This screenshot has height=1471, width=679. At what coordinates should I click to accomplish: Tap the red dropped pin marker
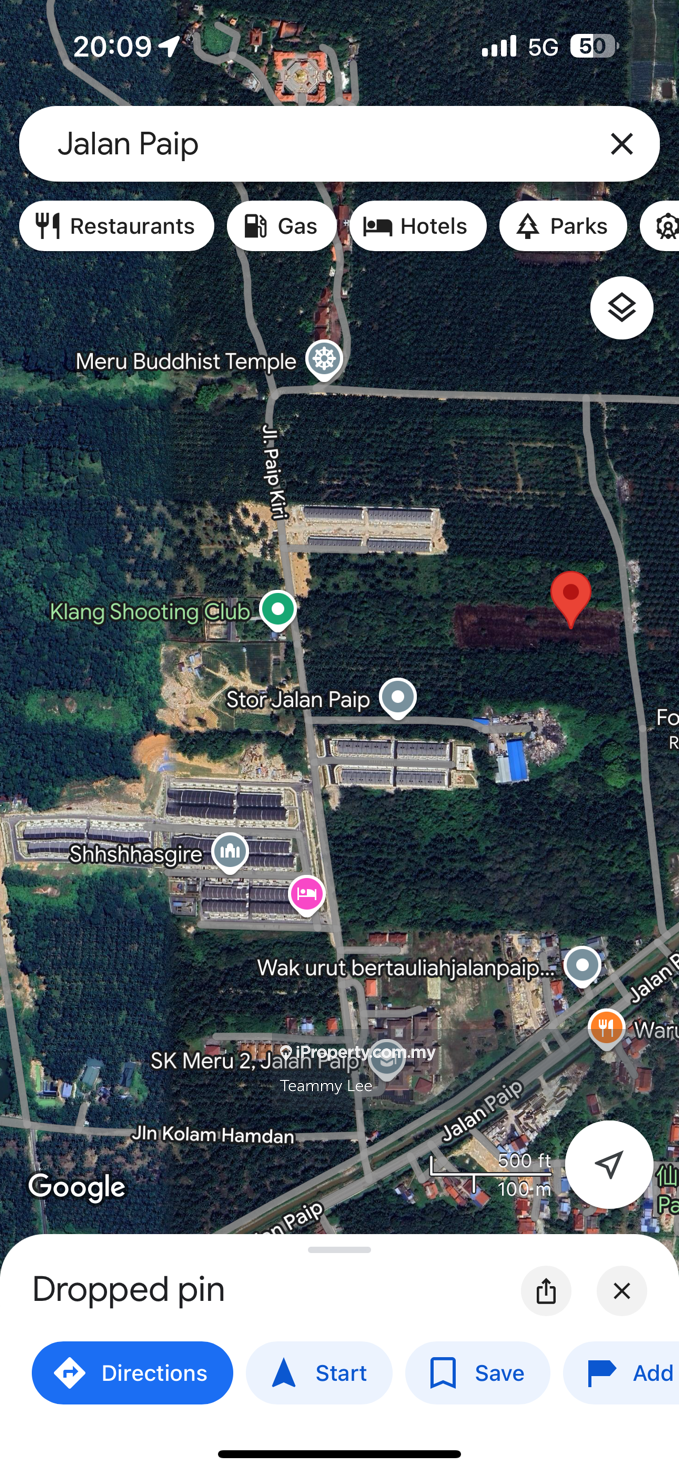(571, 597)
